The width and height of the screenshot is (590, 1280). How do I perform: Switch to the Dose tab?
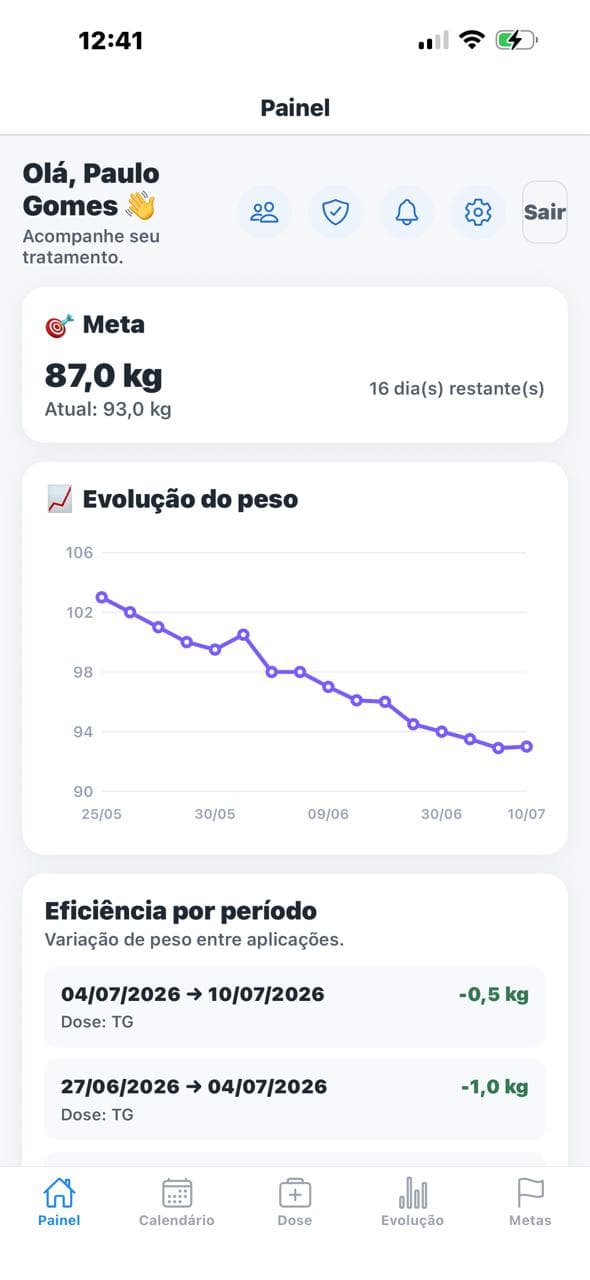tap(295, 1202)
